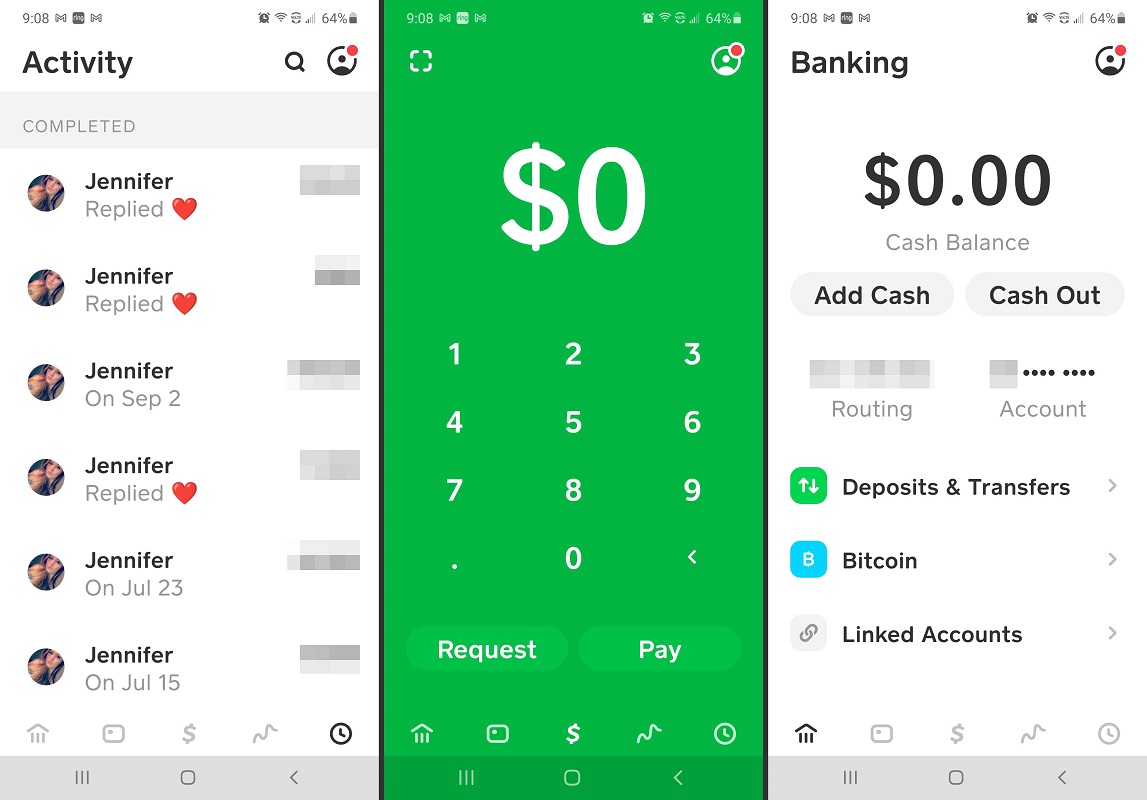The height and width of the screenshot is (800, 1147).
Task: Open Linked Accounts
Action: click(x=955, y=634)
